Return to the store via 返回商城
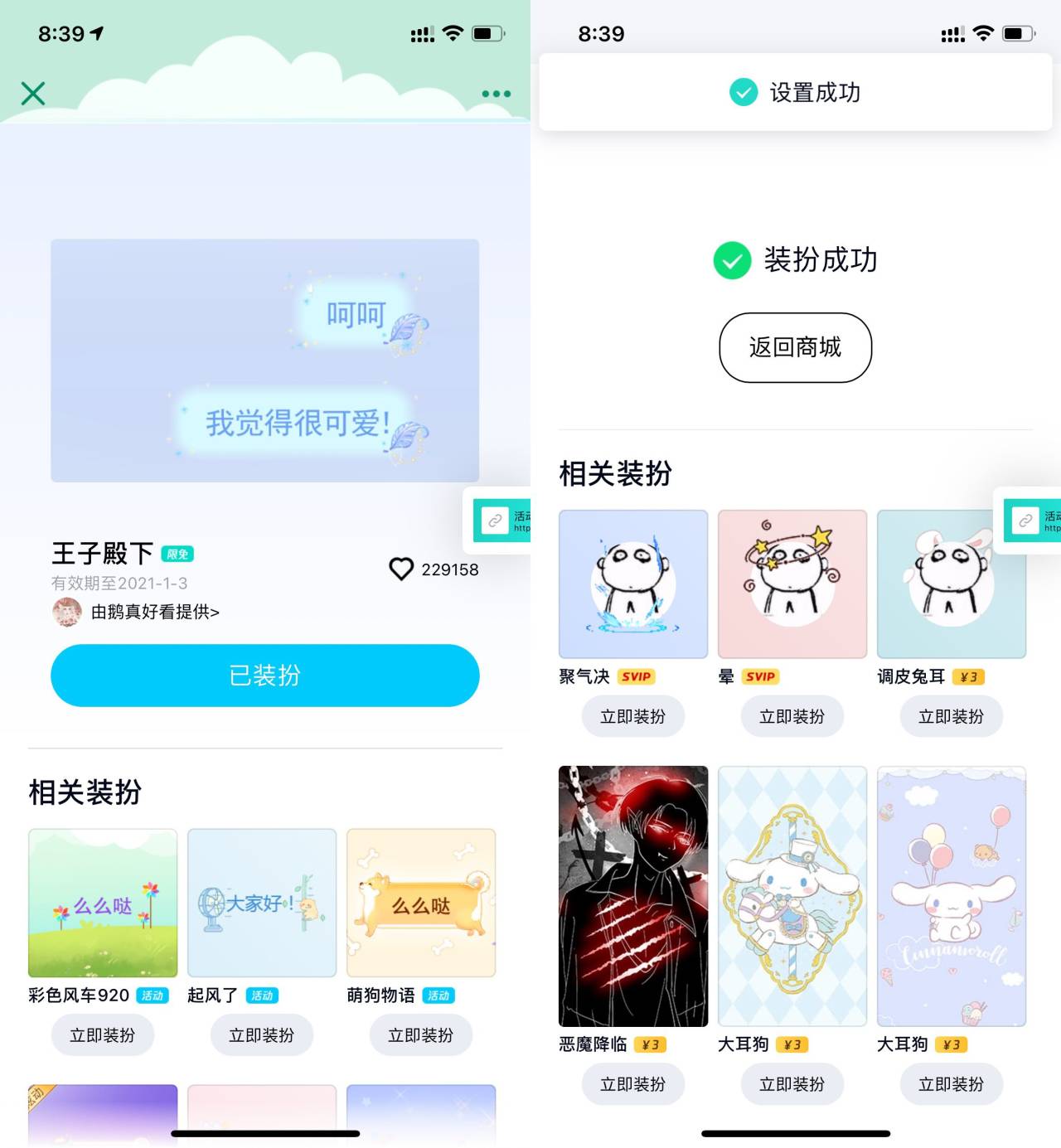Viewport: 1061px width, 1148px height. pyautogui.click(x=795, y=347)
